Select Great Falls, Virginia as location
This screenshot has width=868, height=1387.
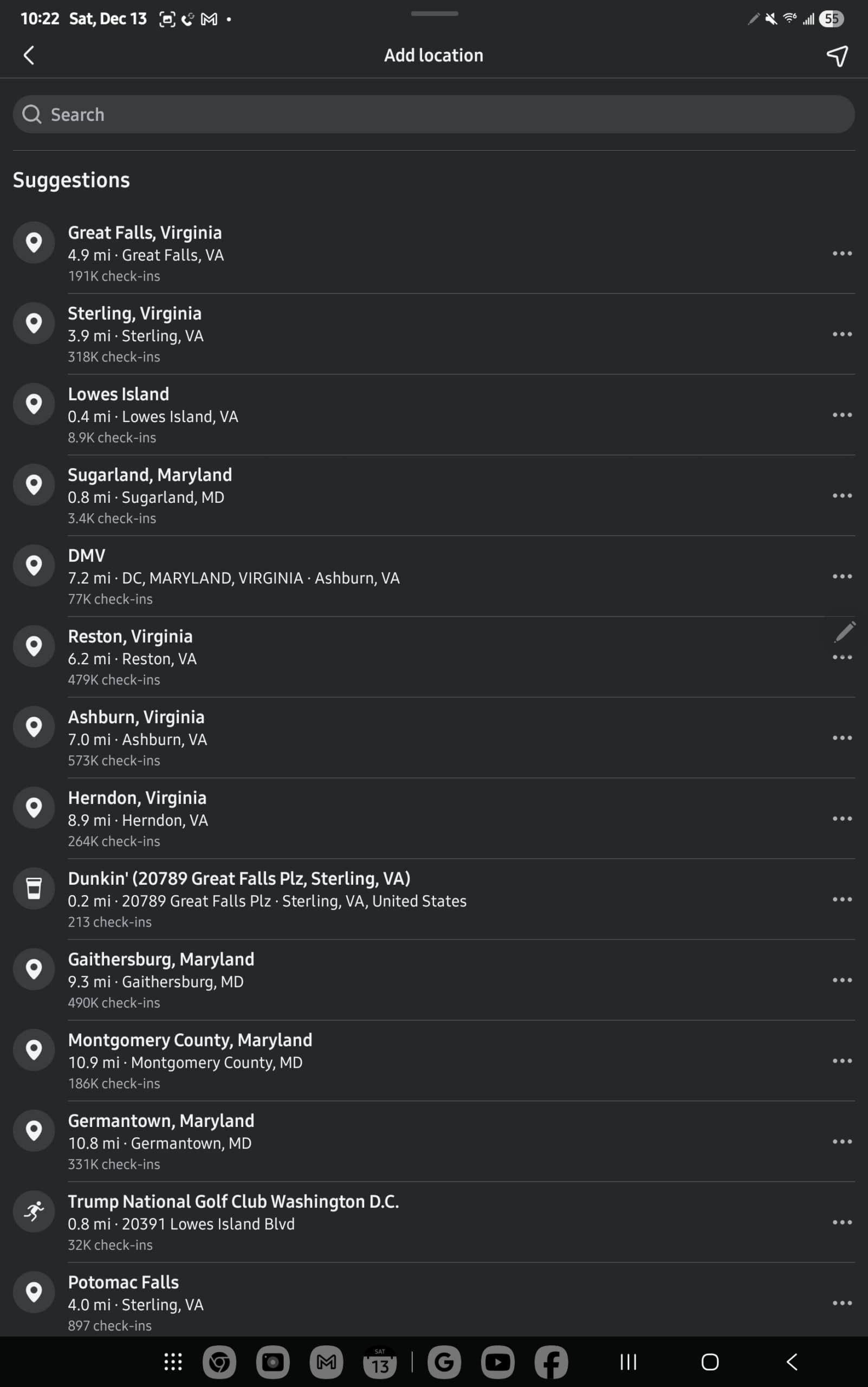click(145, 233)
